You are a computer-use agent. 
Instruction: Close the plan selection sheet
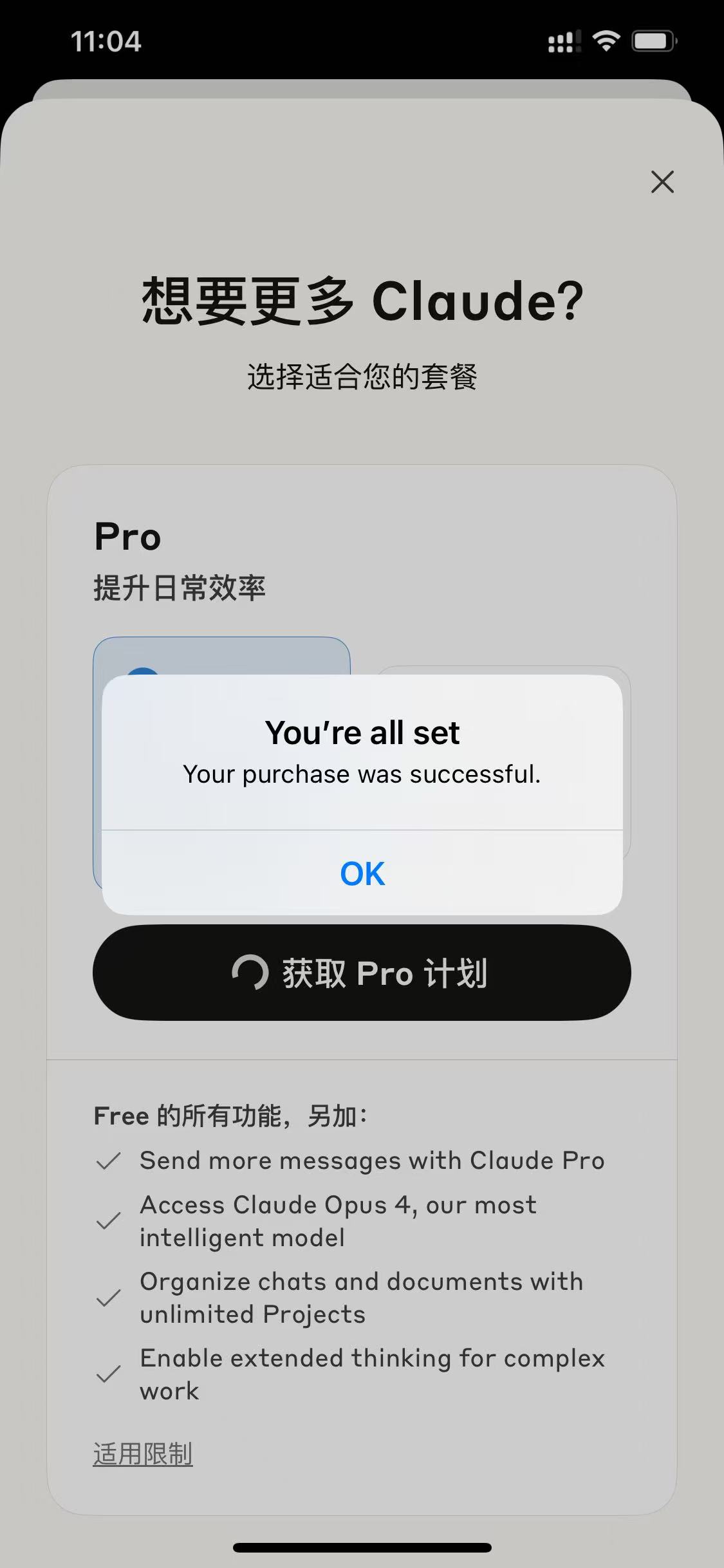pyautogui.click(x=662, y=182)
